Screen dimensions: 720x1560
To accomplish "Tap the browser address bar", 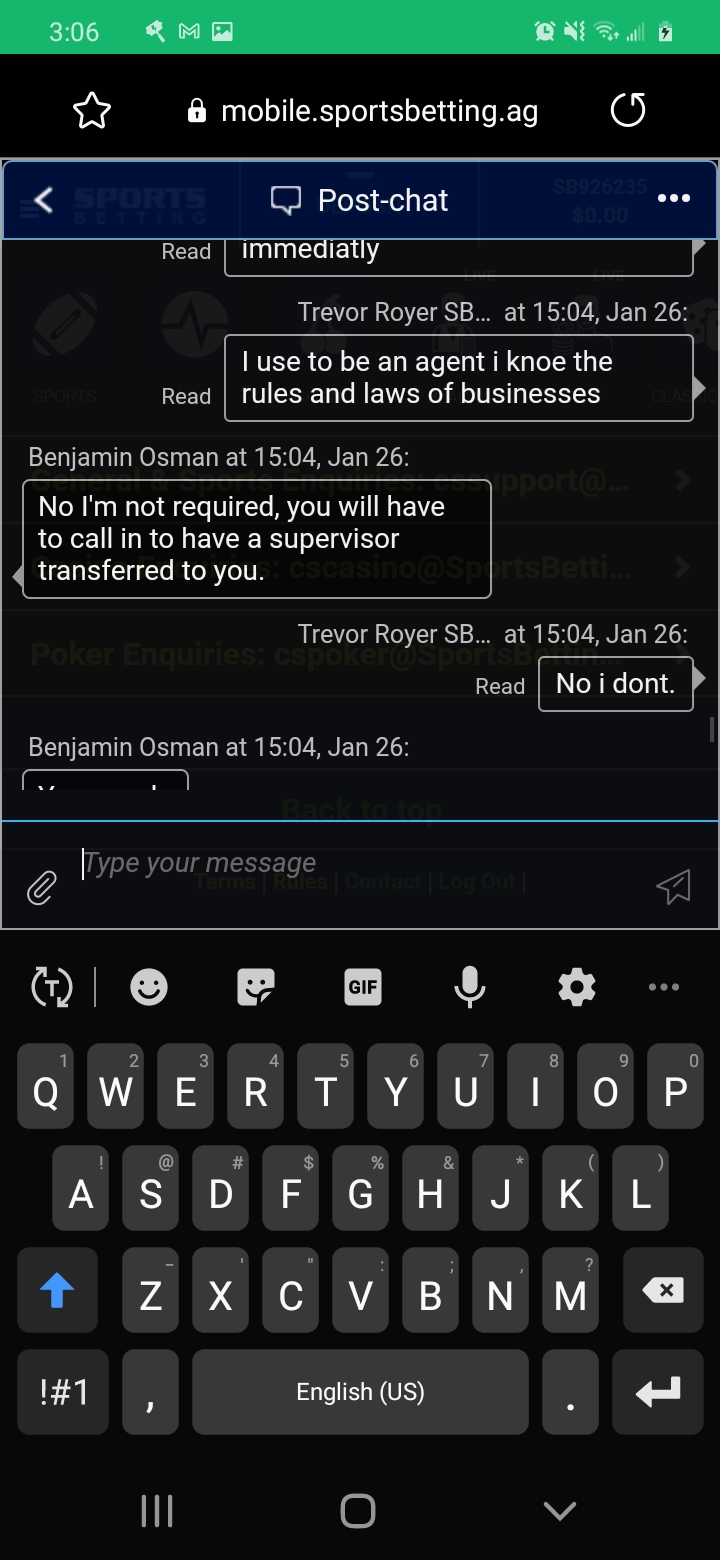I will pyautogui.click(x=363, y=111).
